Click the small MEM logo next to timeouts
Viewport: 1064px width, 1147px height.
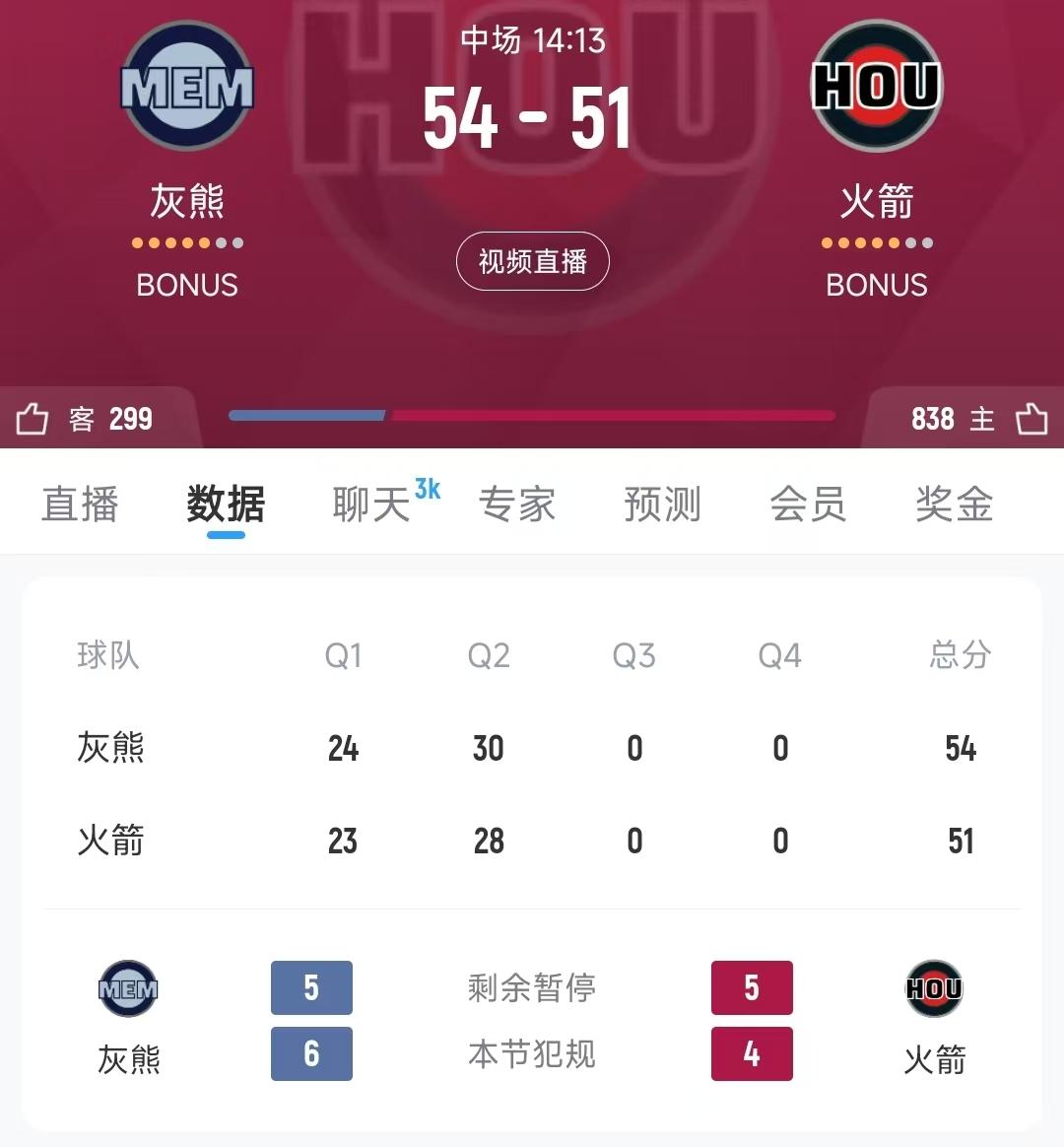[x=128, y=988]
